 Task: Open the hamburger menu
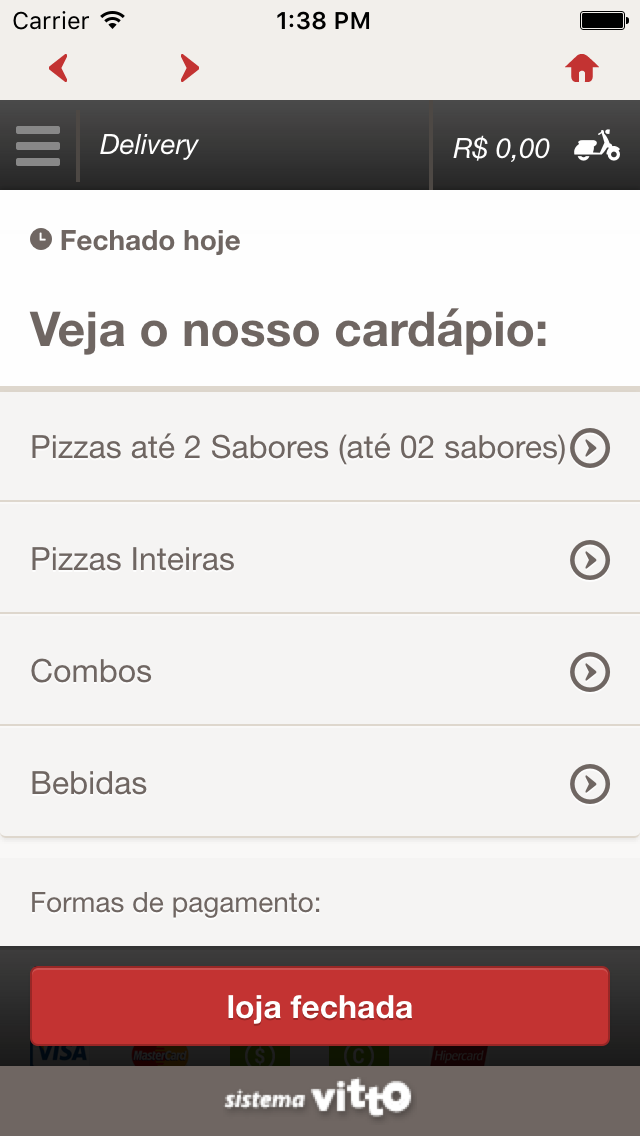(38, 146)
